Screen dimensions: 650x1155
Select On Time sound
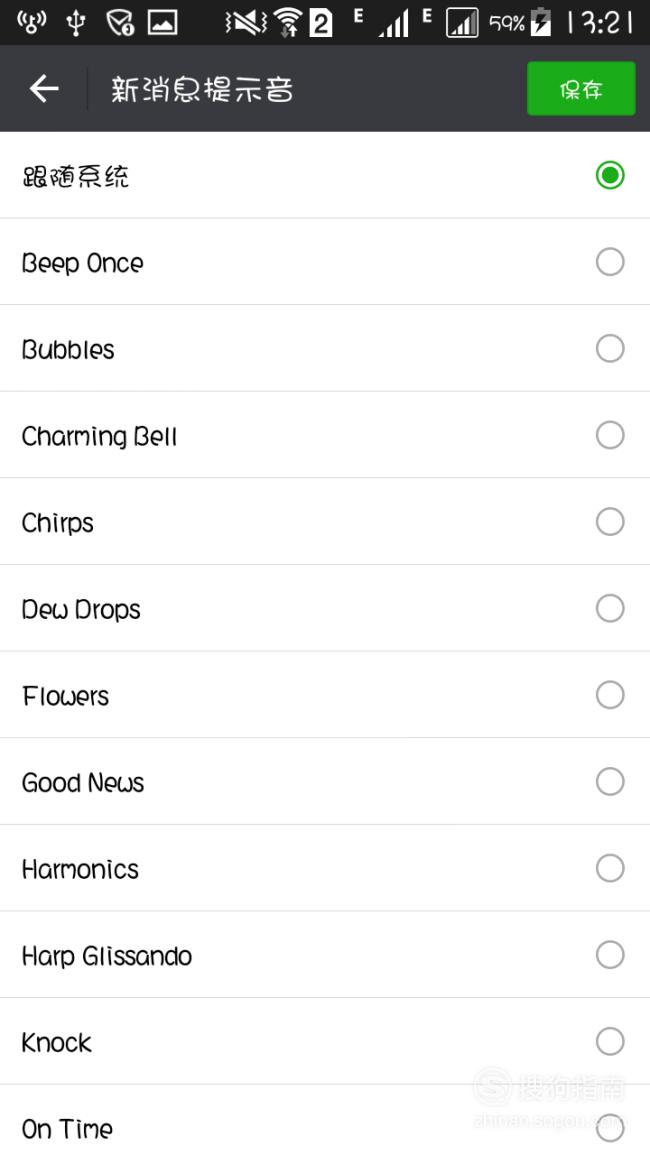(x=325, y=1120)
